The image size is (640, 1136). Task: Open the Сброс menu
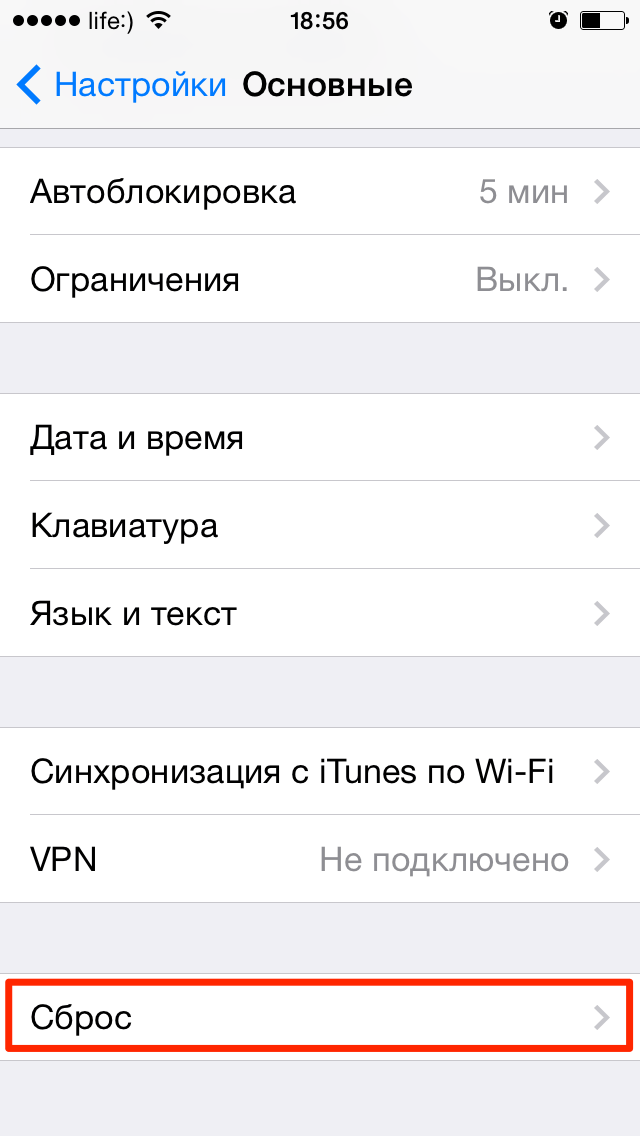point(320,1018)
